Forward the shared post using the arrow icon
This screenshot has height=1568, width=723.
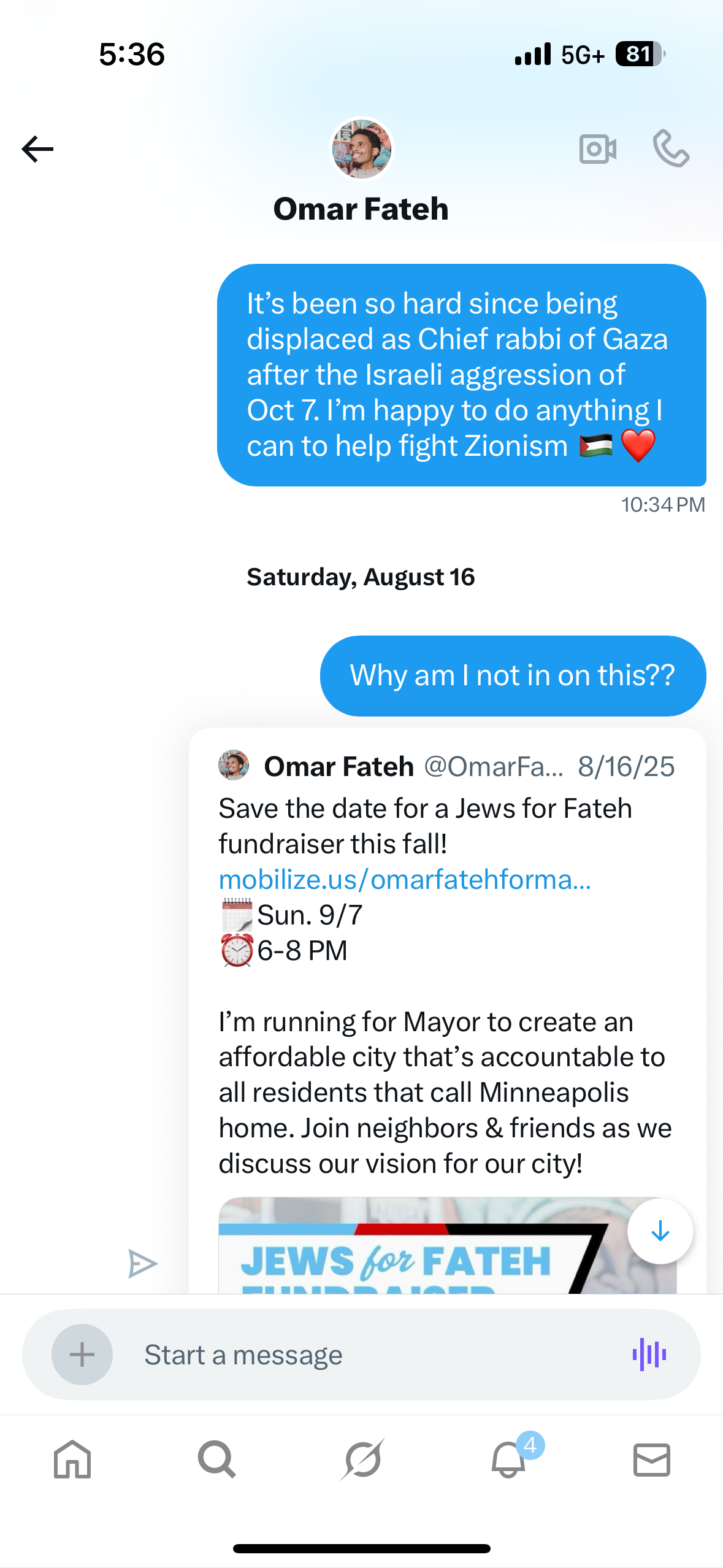(143, 1264)
